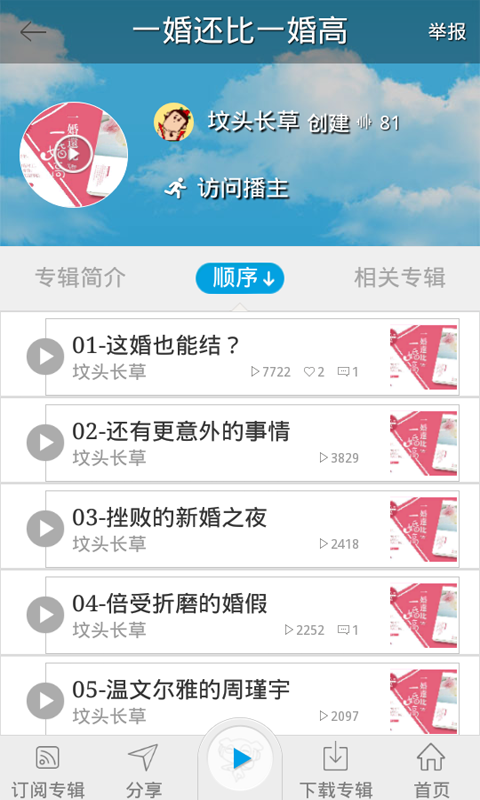The height and width of the screenshot is (800, 480).
Task: Play episode 01-这婚也能结？
Action: point(45,357)
